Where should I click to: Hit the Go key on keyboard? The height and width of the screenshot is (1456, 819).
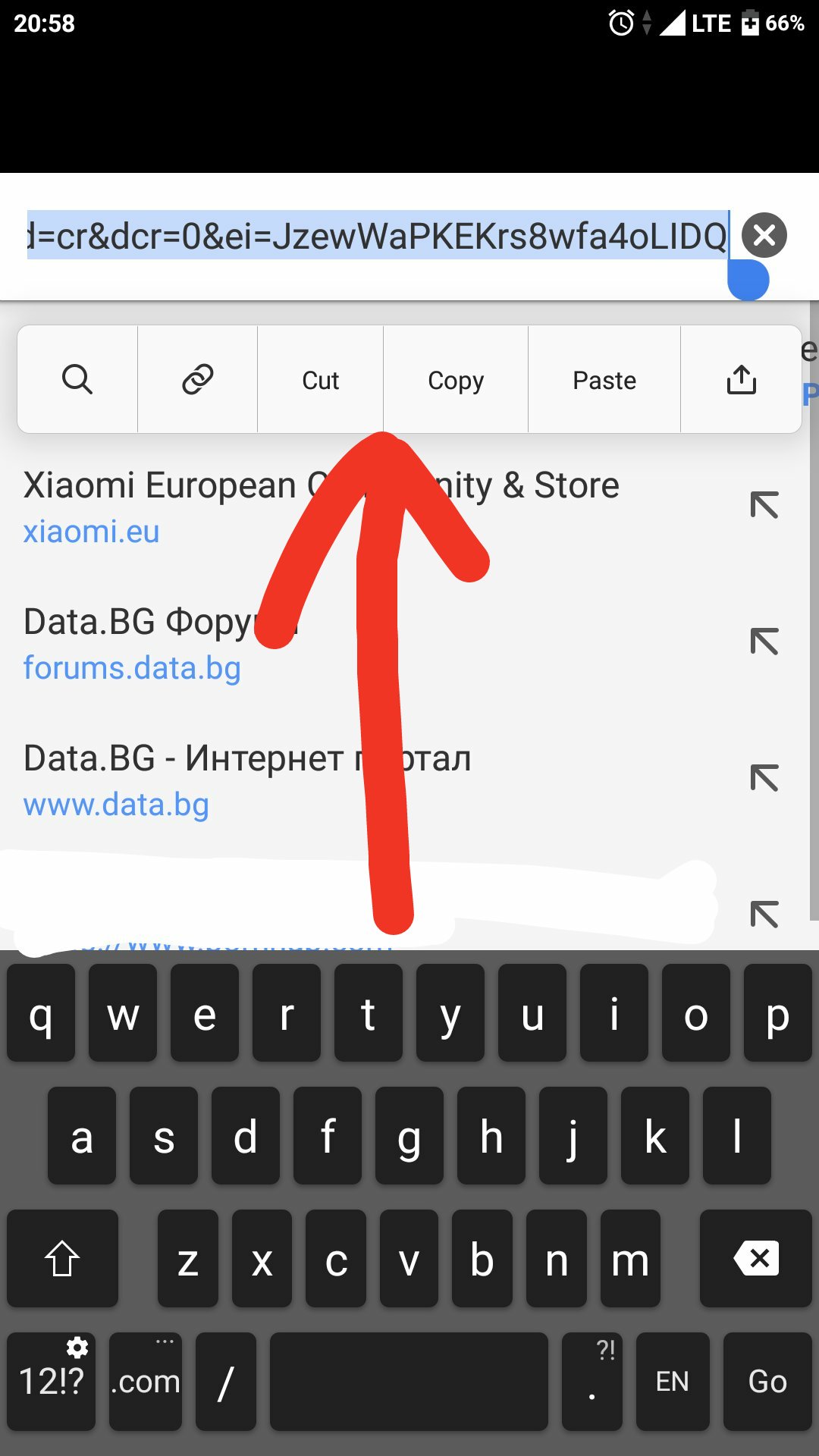(x=767, y=1381)
